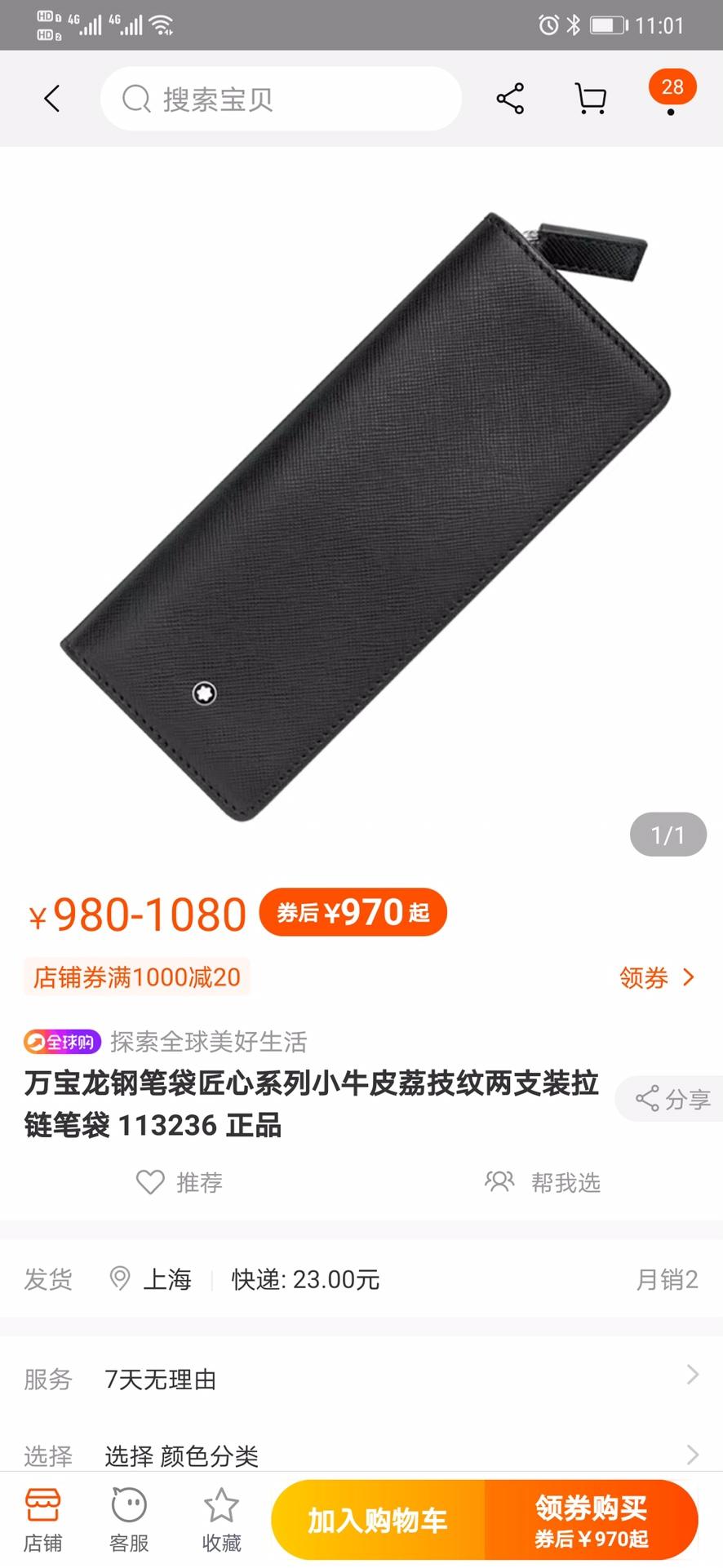
Task: Open 帮我选 help-me-choose
Action: tap(543, 1182)
